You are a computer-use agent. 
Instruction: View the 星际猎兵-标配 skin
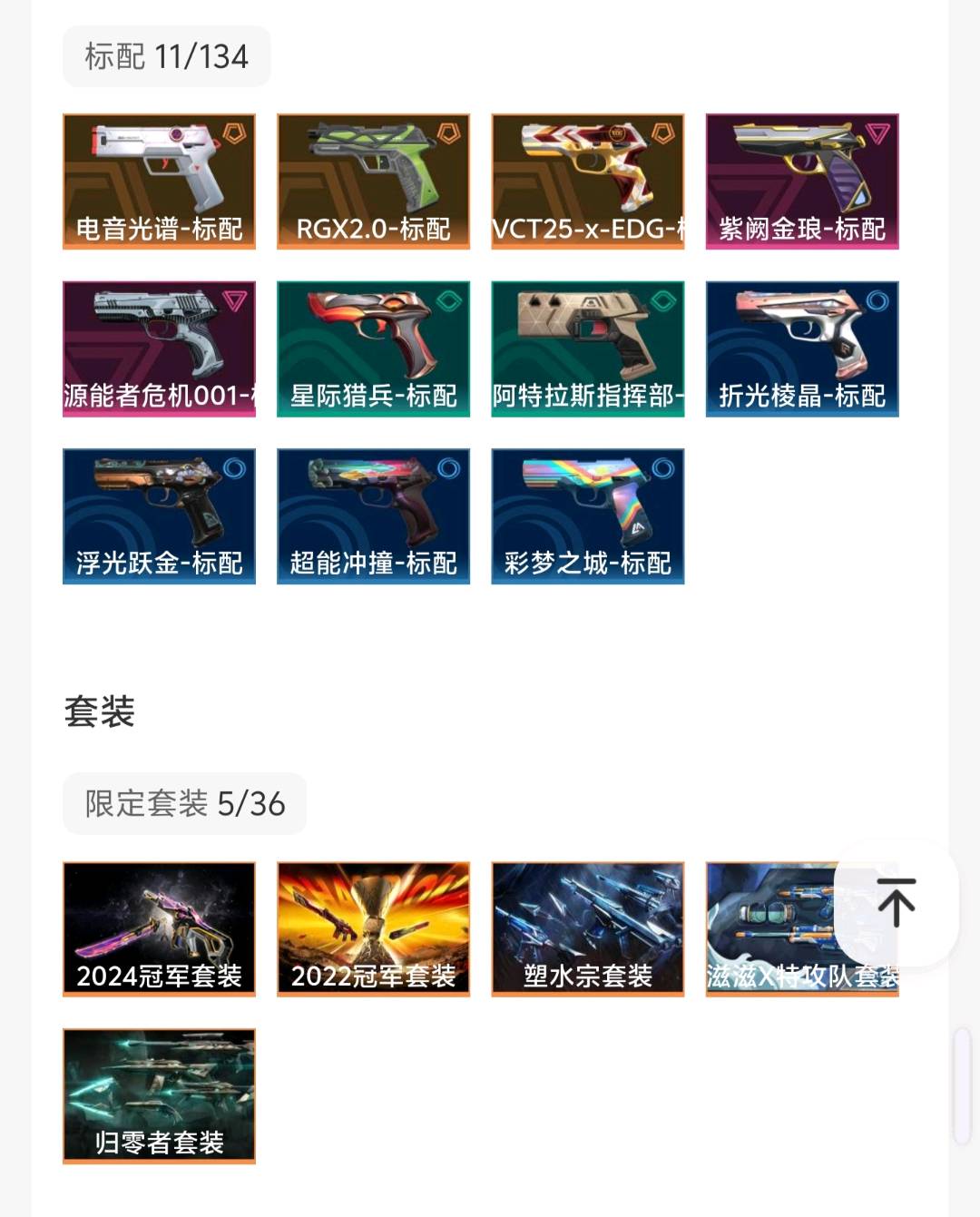(x=373, y=348)
